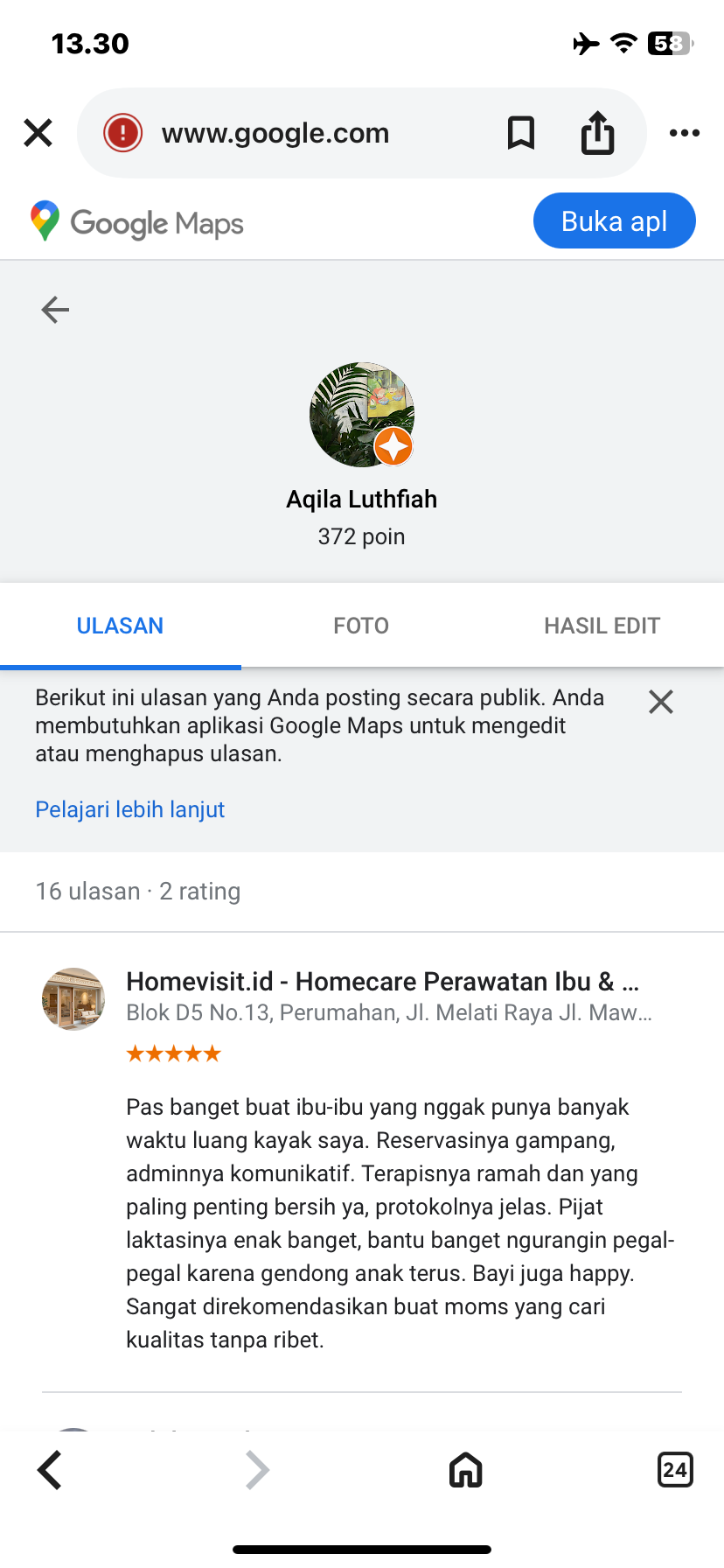Switch to the HASIL EDIT tab
This screenshot has width=724, height=1568.
pyautogui.click(x=602, y=626)
